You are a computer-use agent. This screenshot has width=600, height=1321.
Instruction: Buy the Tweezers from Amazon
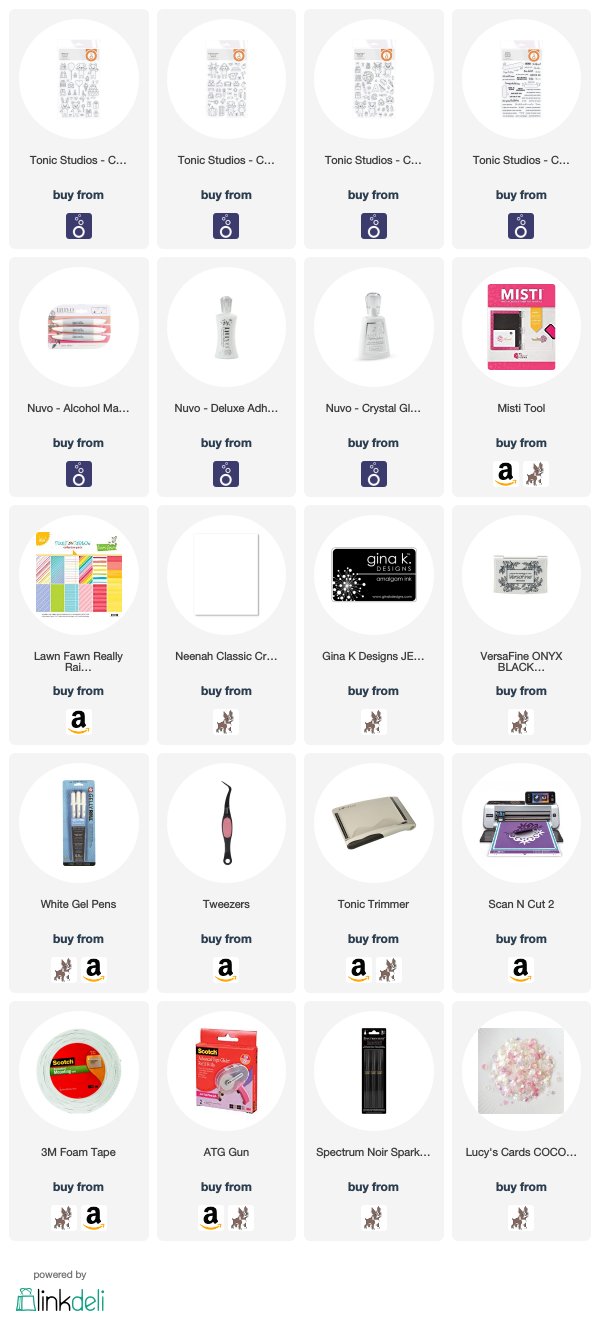(226, 969)
